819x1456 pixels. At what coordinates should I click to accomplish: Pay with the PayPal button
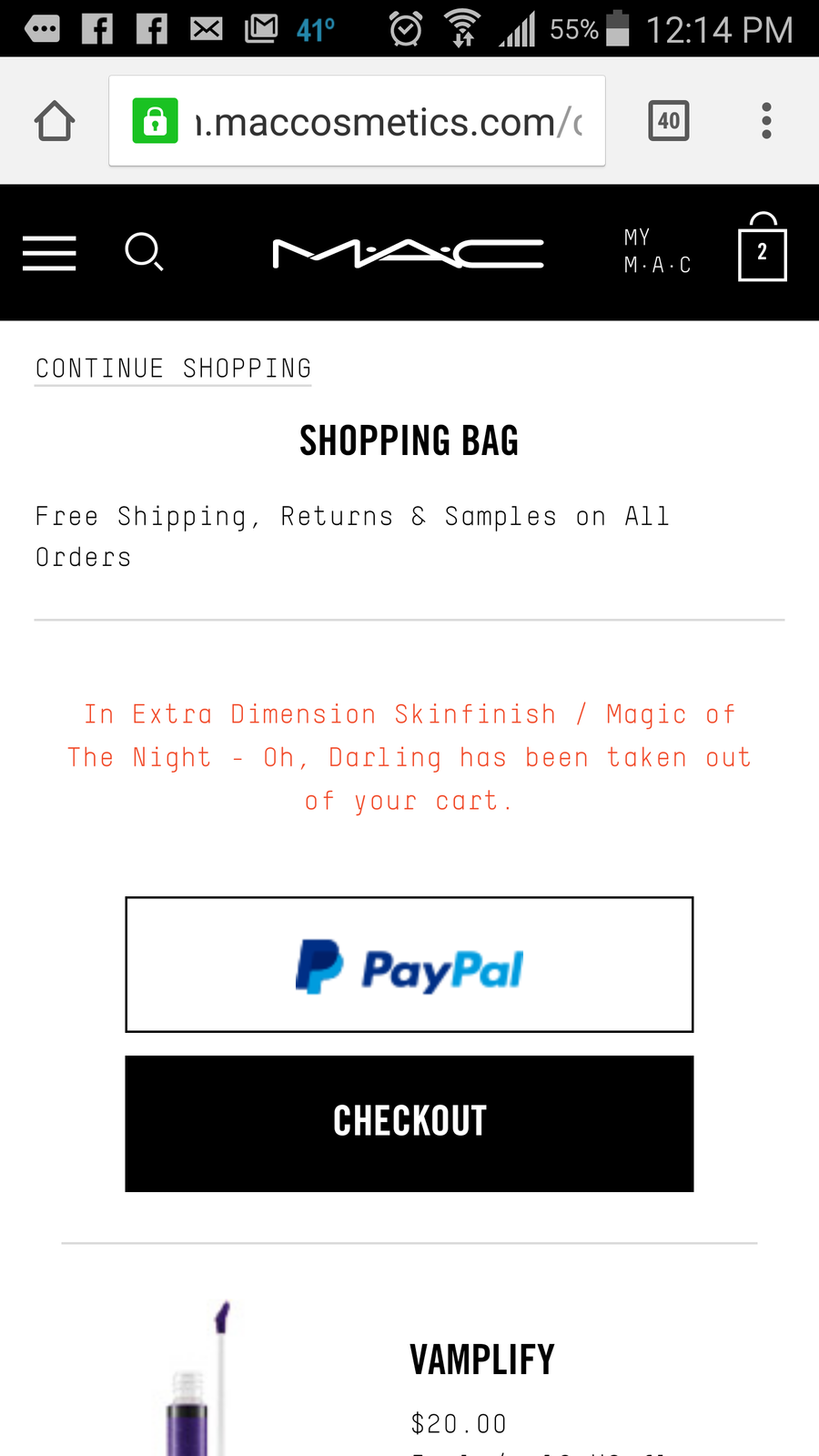coord(409,965)
